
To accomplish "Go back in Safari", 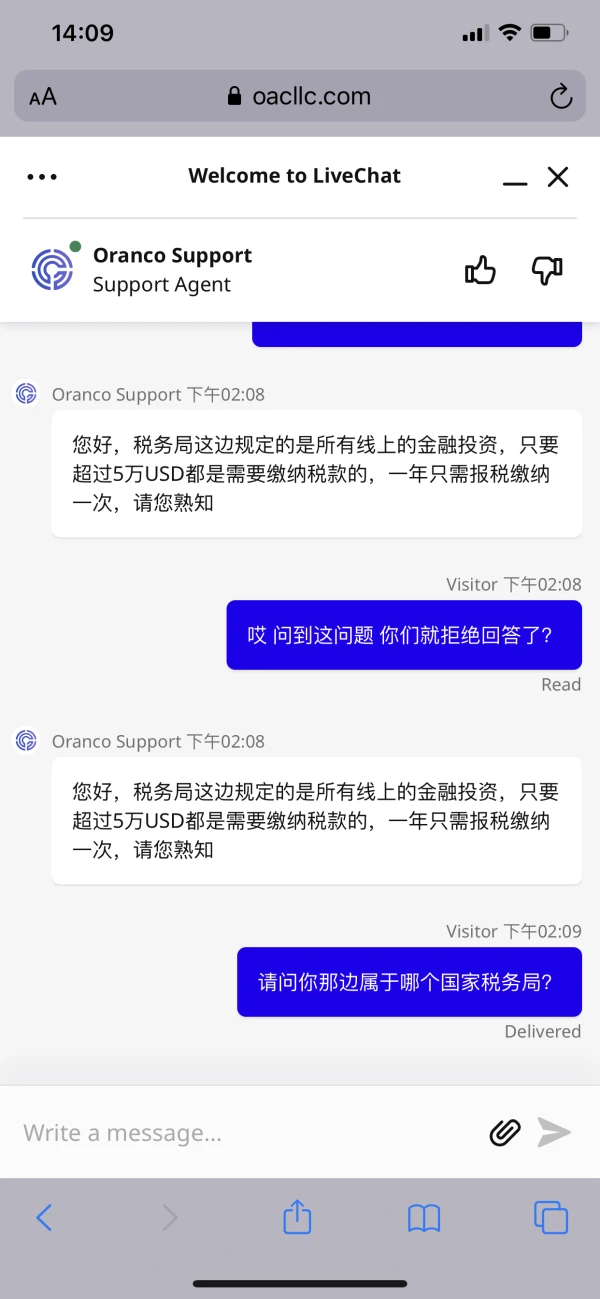I will point(43,1217).
